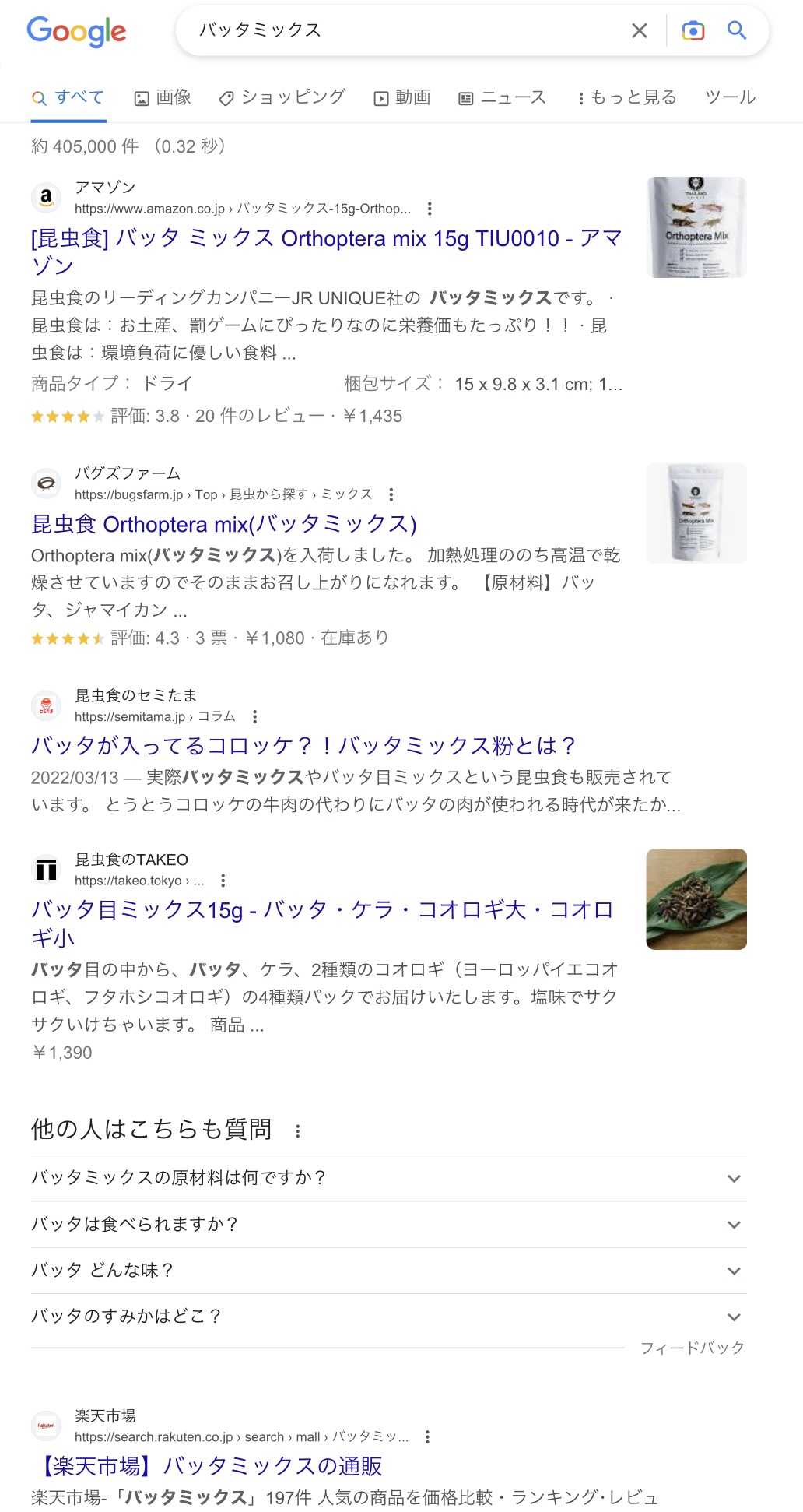Switch to the ニュース tab

pos(503,97)
